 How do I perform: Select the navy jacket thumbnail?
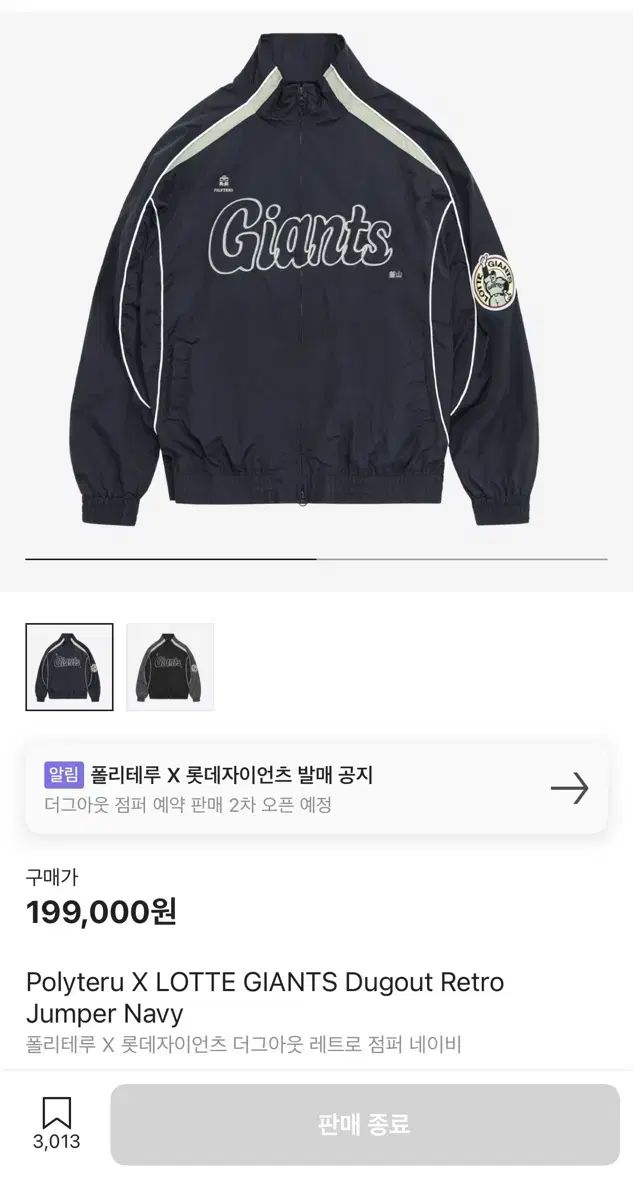coord(69,667)
